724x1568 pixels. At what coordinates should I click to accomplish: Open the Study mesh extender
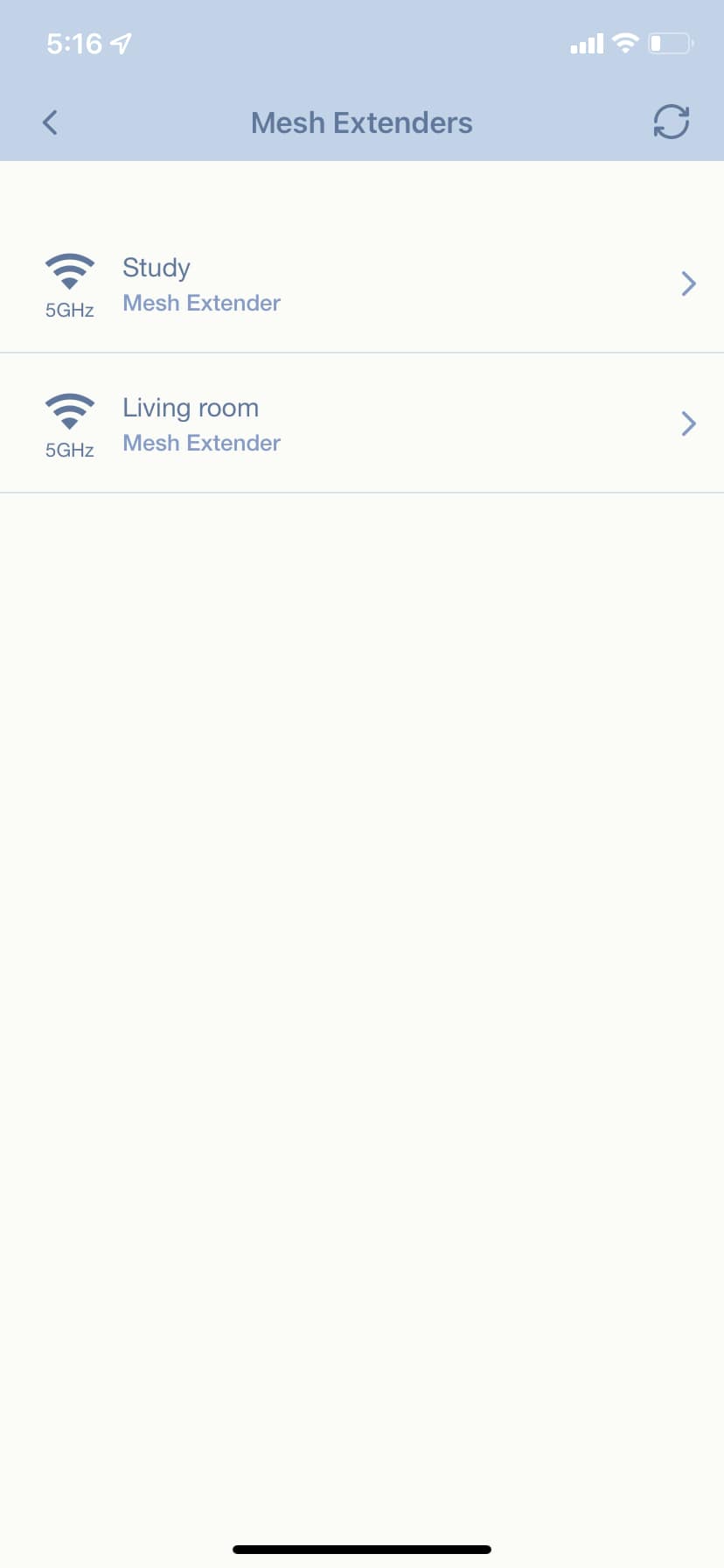(362, 283)
